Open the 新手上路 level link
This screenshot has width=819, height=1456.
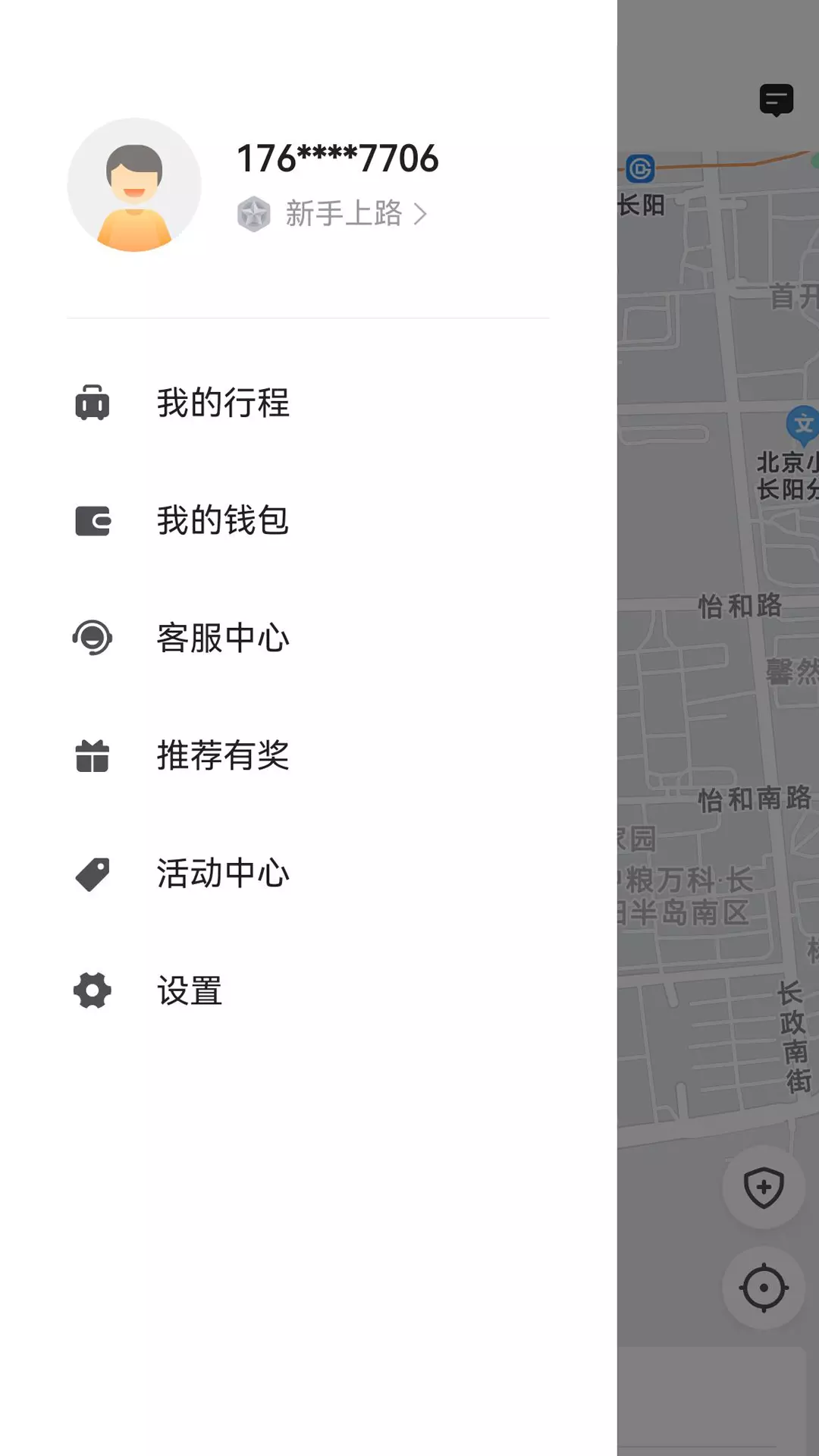(x=332, y=214)
